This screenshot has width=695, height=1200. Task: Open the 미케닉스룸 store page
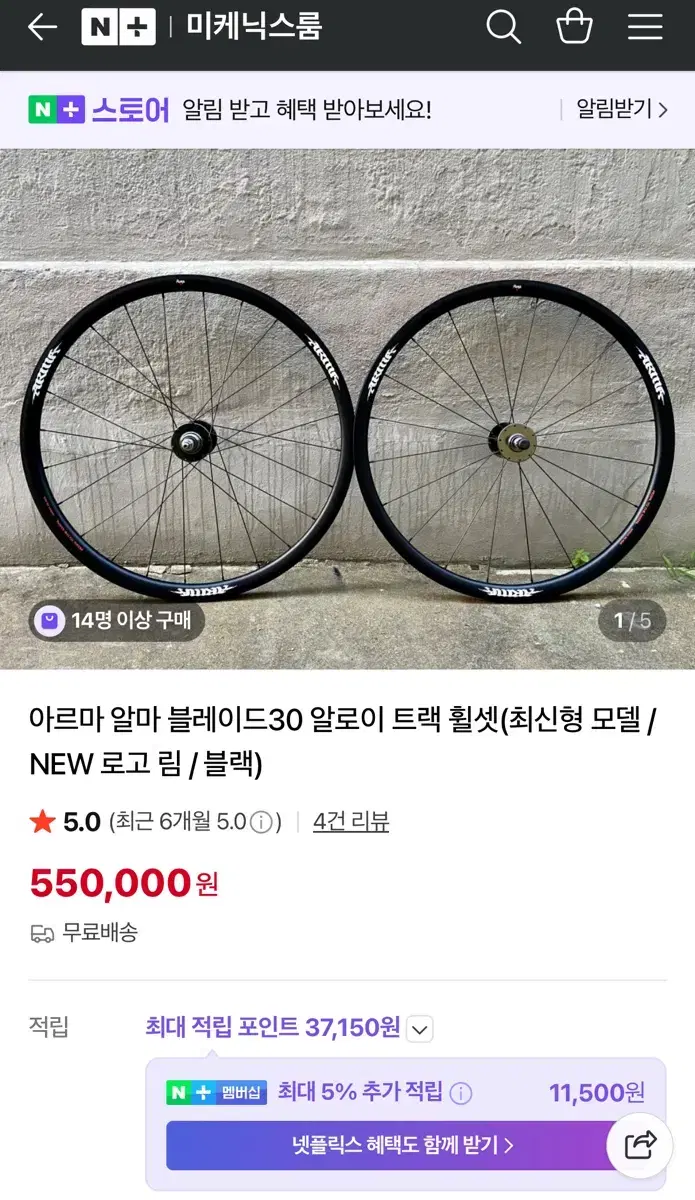click(254, 28)
